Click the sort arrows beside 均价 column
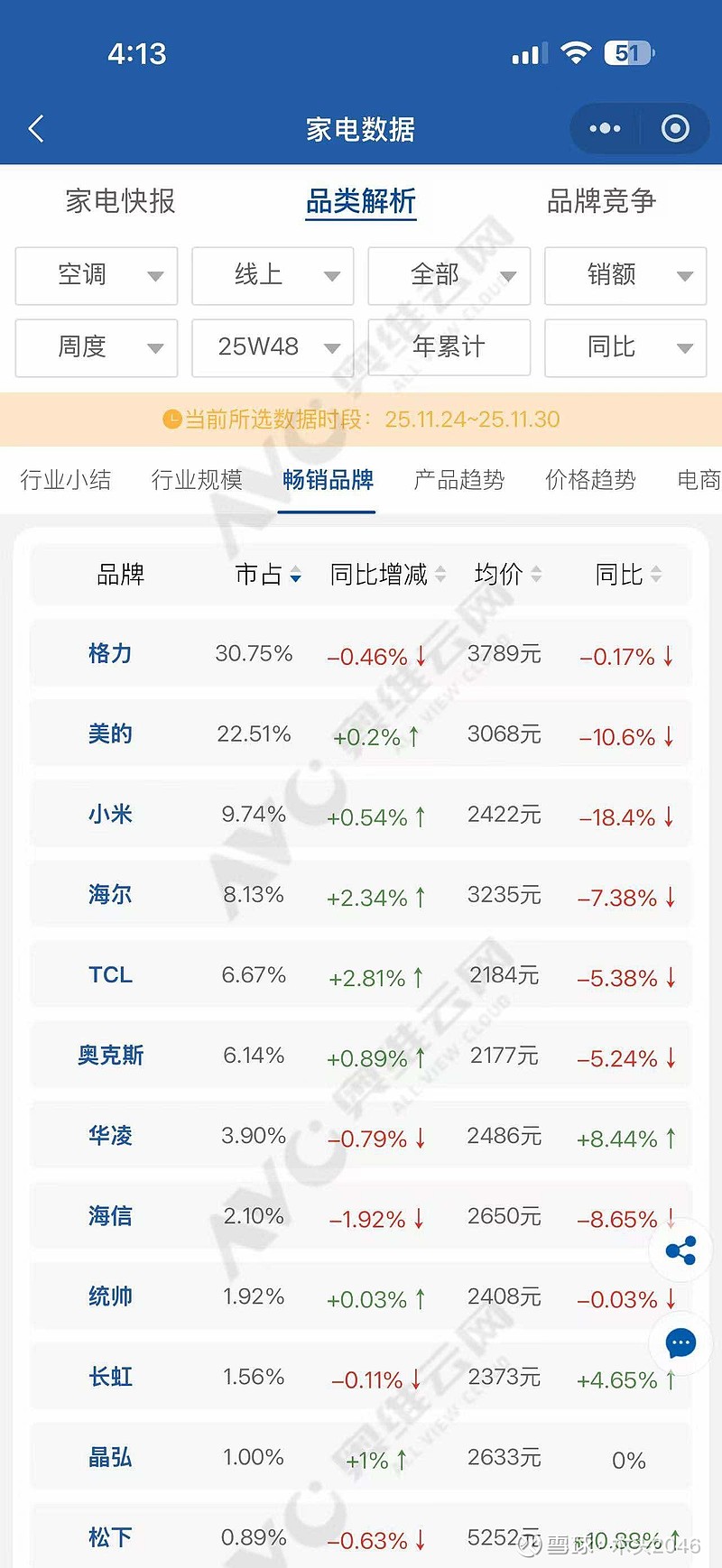Screen dimensions: 722x1568 (537, 574)
